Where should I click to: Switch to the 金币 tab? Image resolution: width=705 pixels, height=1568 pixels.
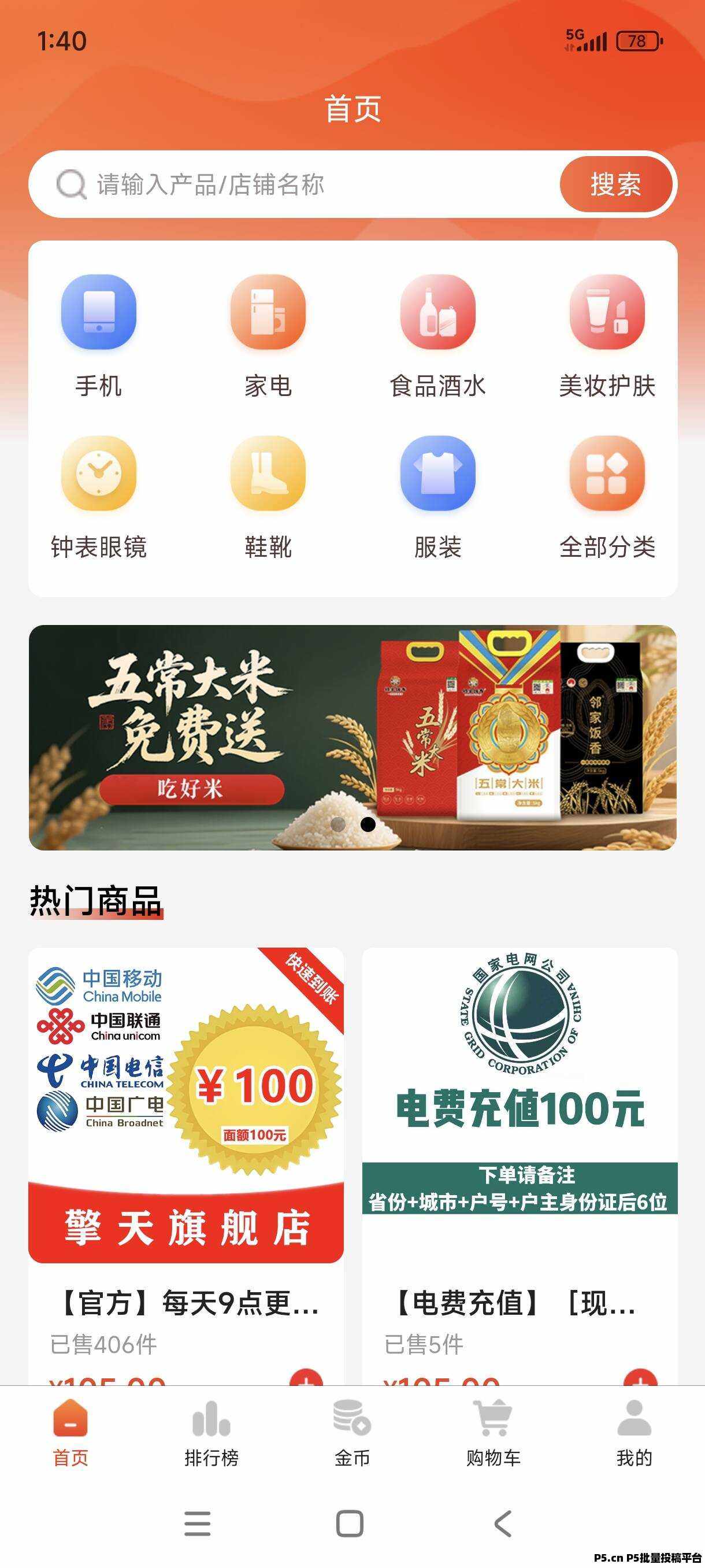(x=352, y=1433)
